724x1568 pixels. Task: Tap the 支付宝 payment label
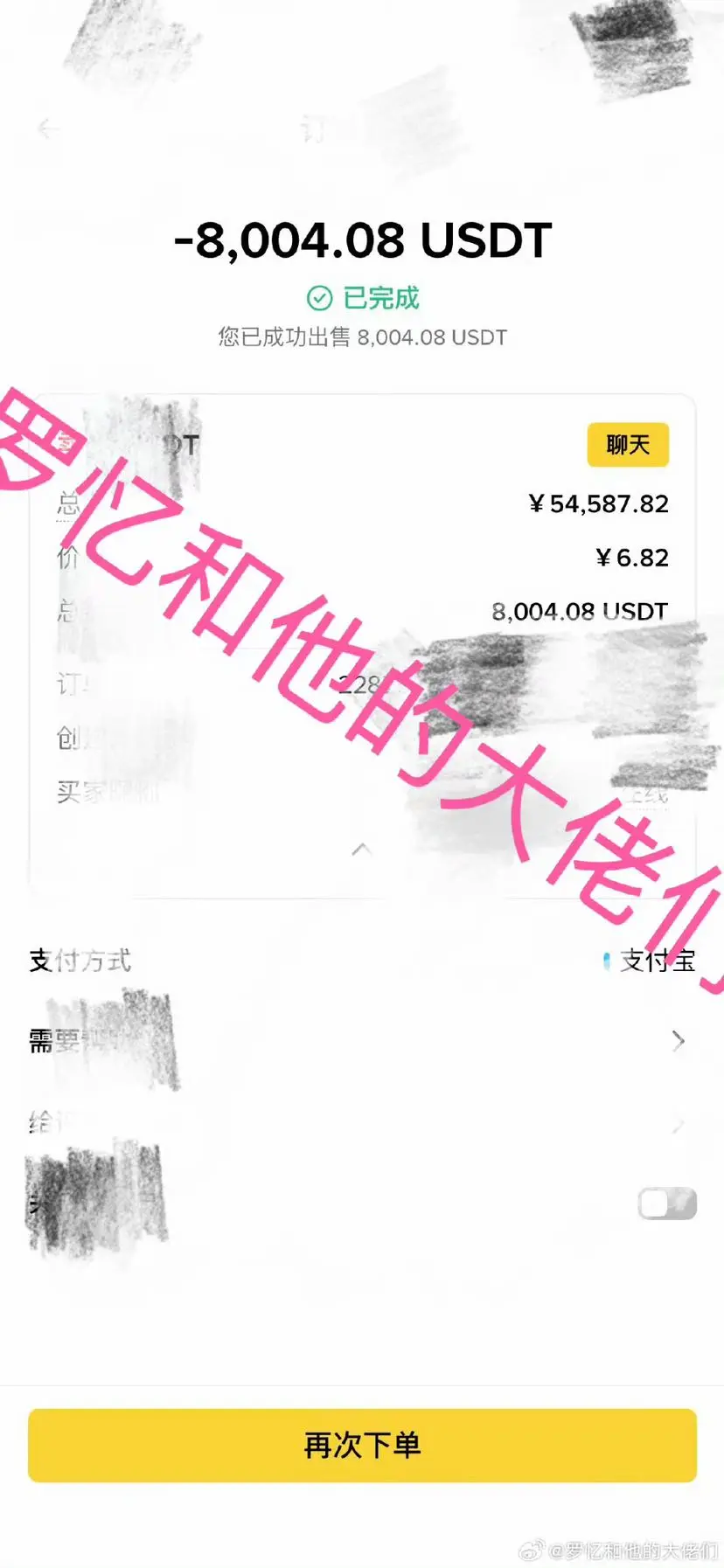click(x=658, y=961)
